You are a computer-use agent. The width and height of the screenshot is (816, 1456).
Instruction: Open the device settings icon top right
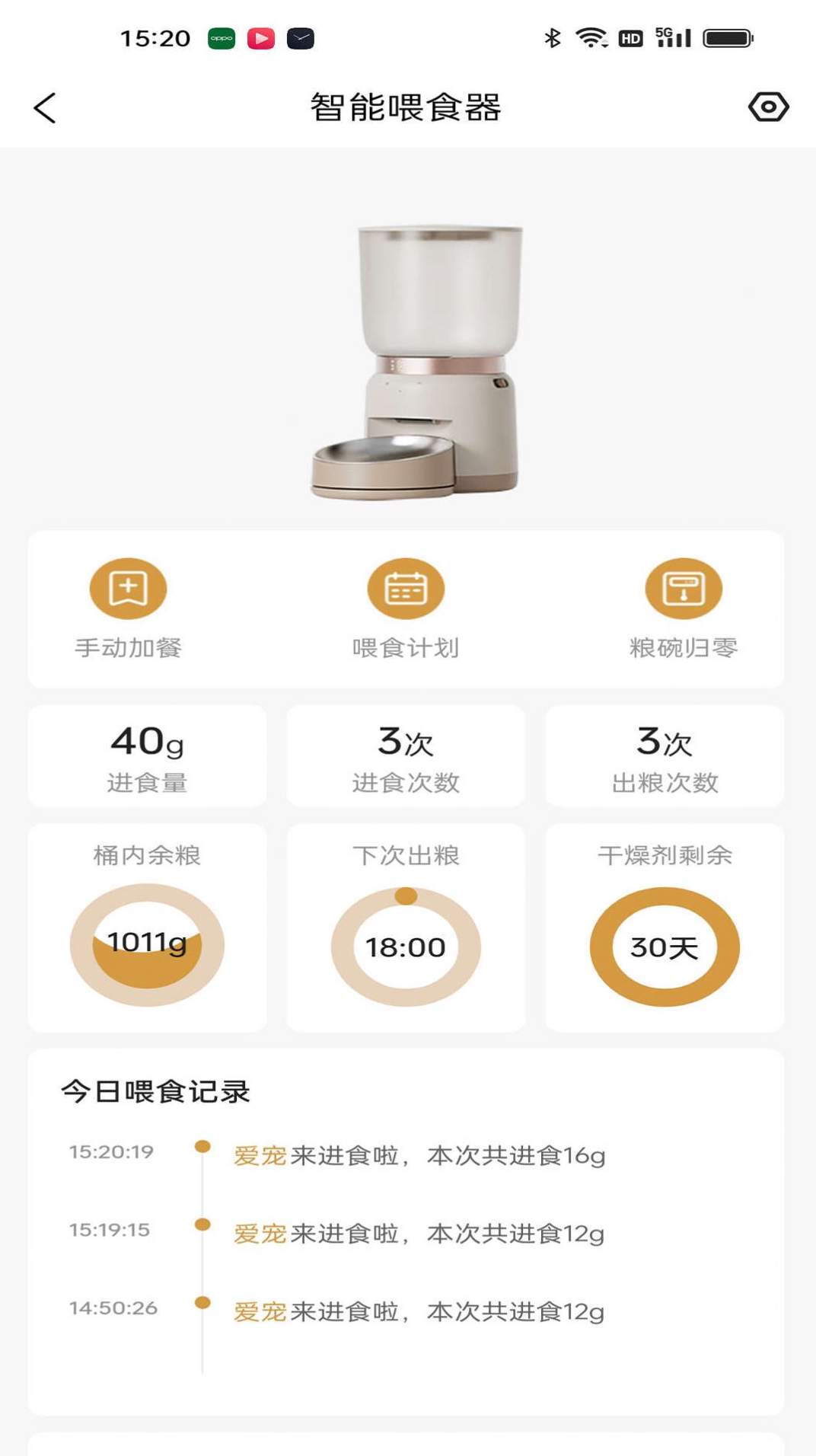coord(770,108)
